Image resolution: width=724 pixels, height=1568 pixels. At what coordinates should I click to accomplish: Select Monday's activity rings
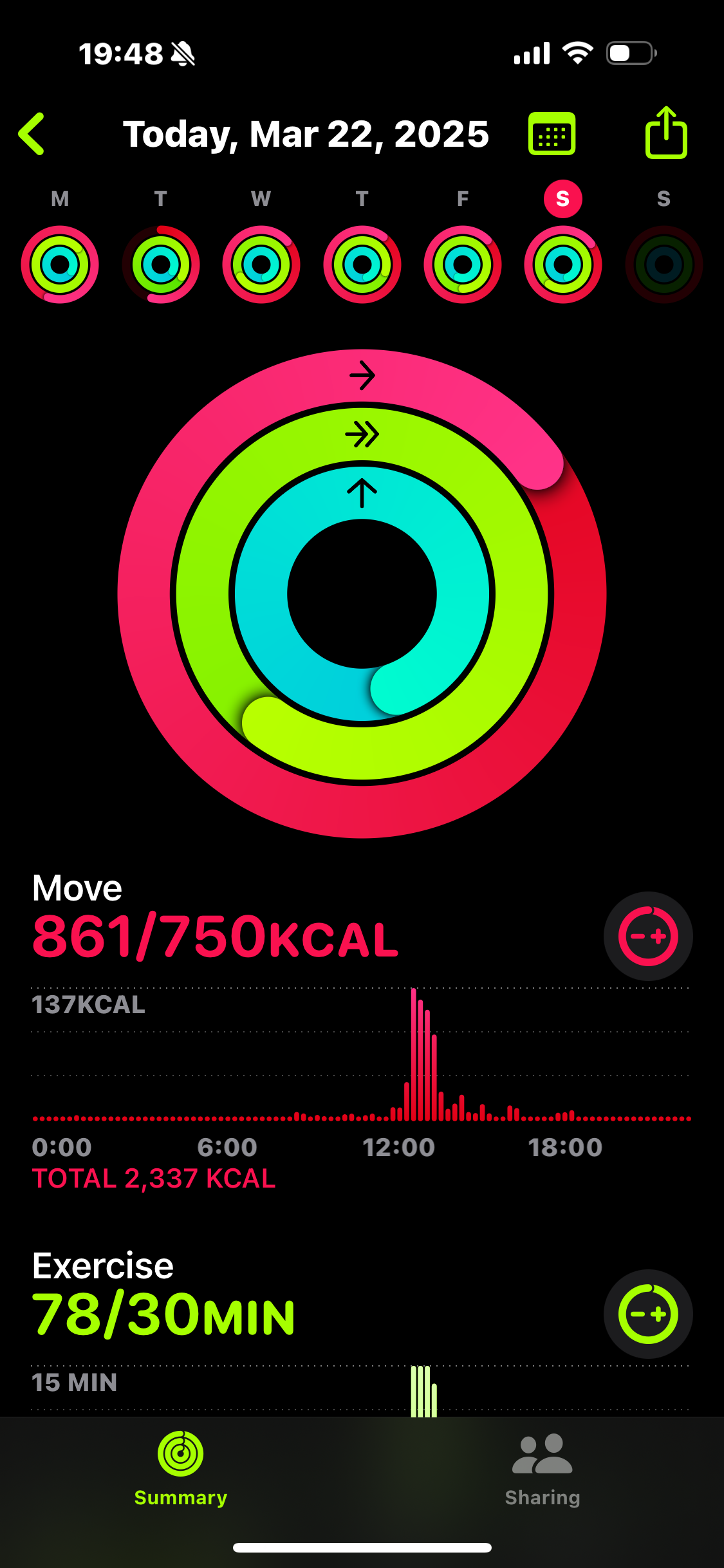tap(60, 265)
